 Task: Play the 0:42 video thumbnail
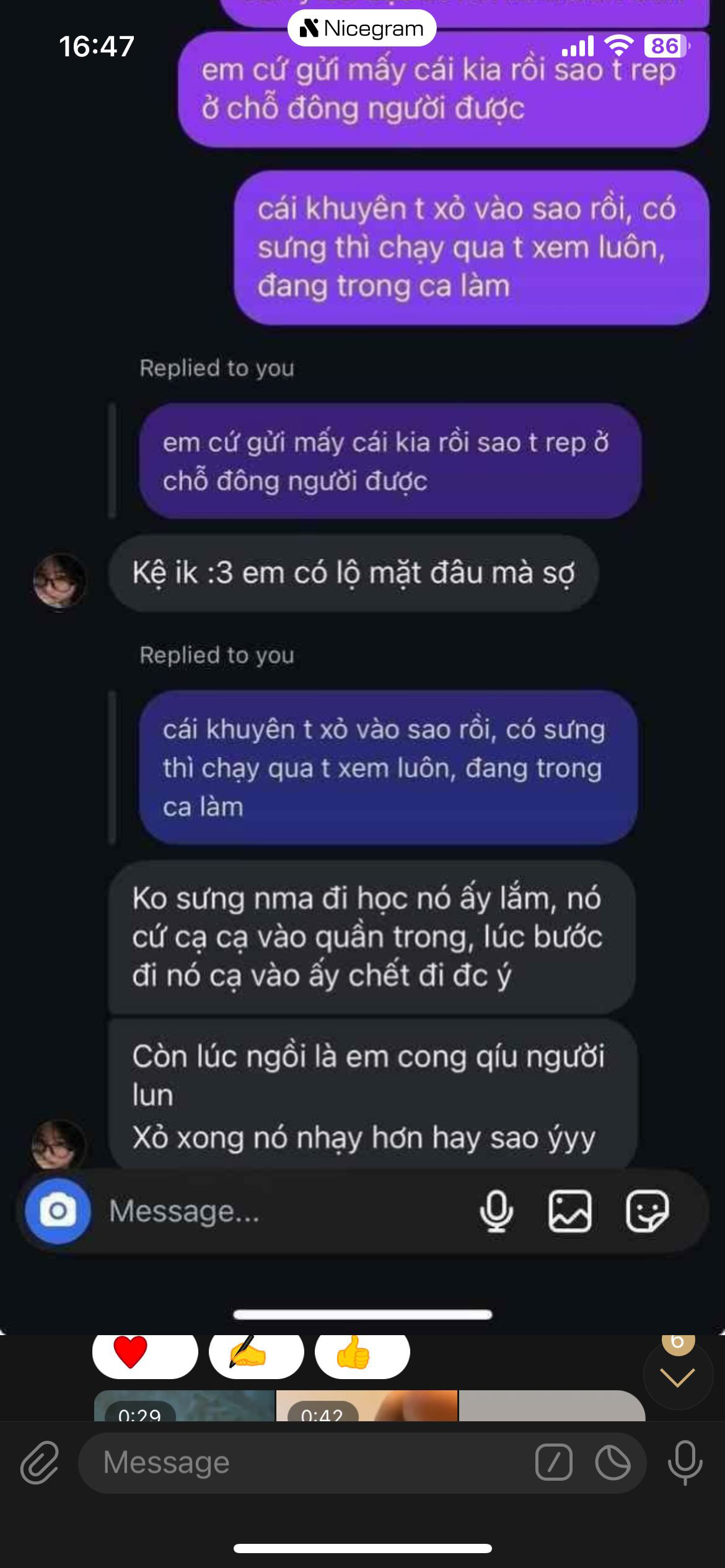click(367, 1406)
